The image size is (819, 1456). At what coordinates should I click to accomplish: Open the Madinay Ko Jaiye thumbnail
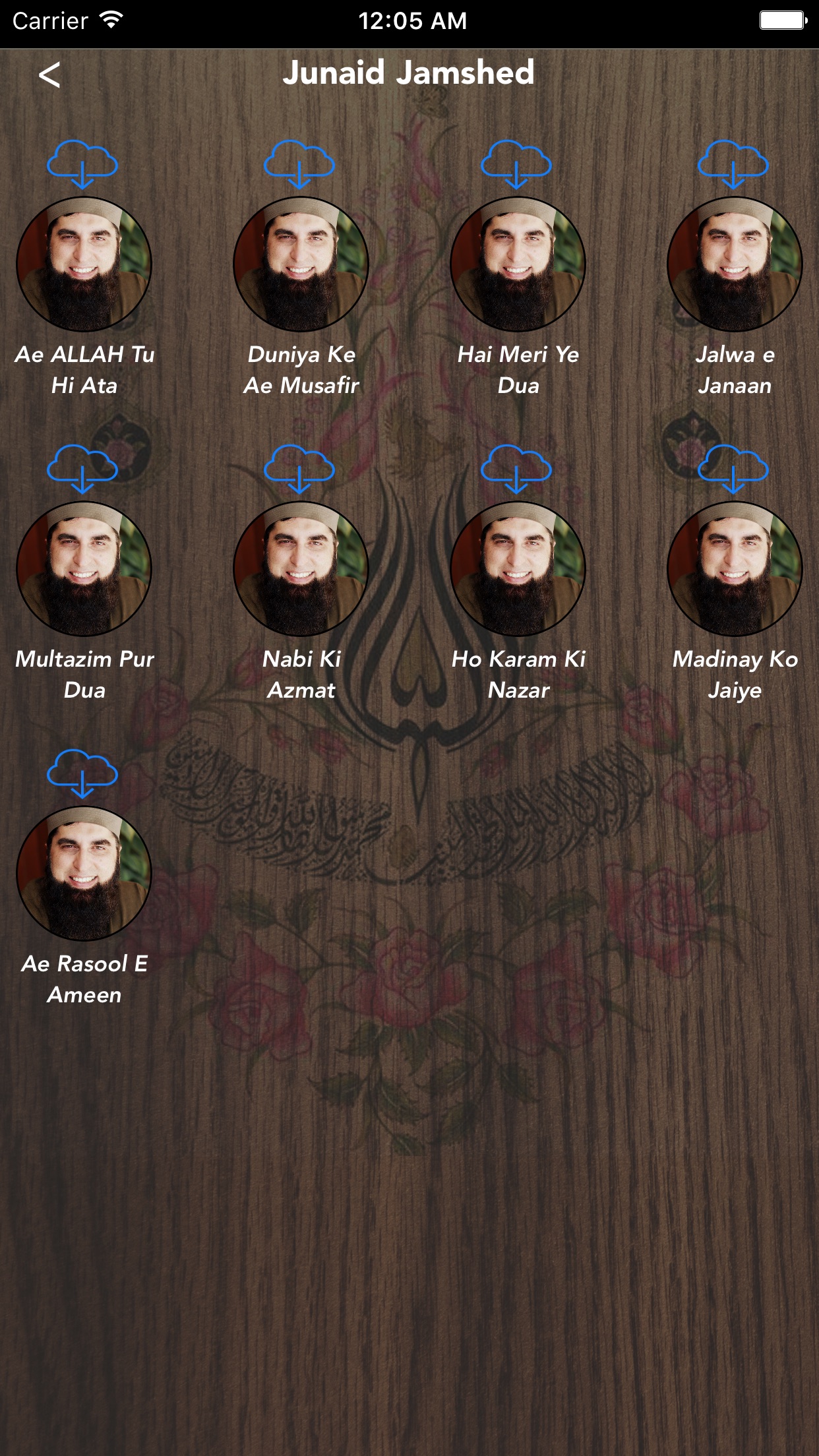[735, 569]
